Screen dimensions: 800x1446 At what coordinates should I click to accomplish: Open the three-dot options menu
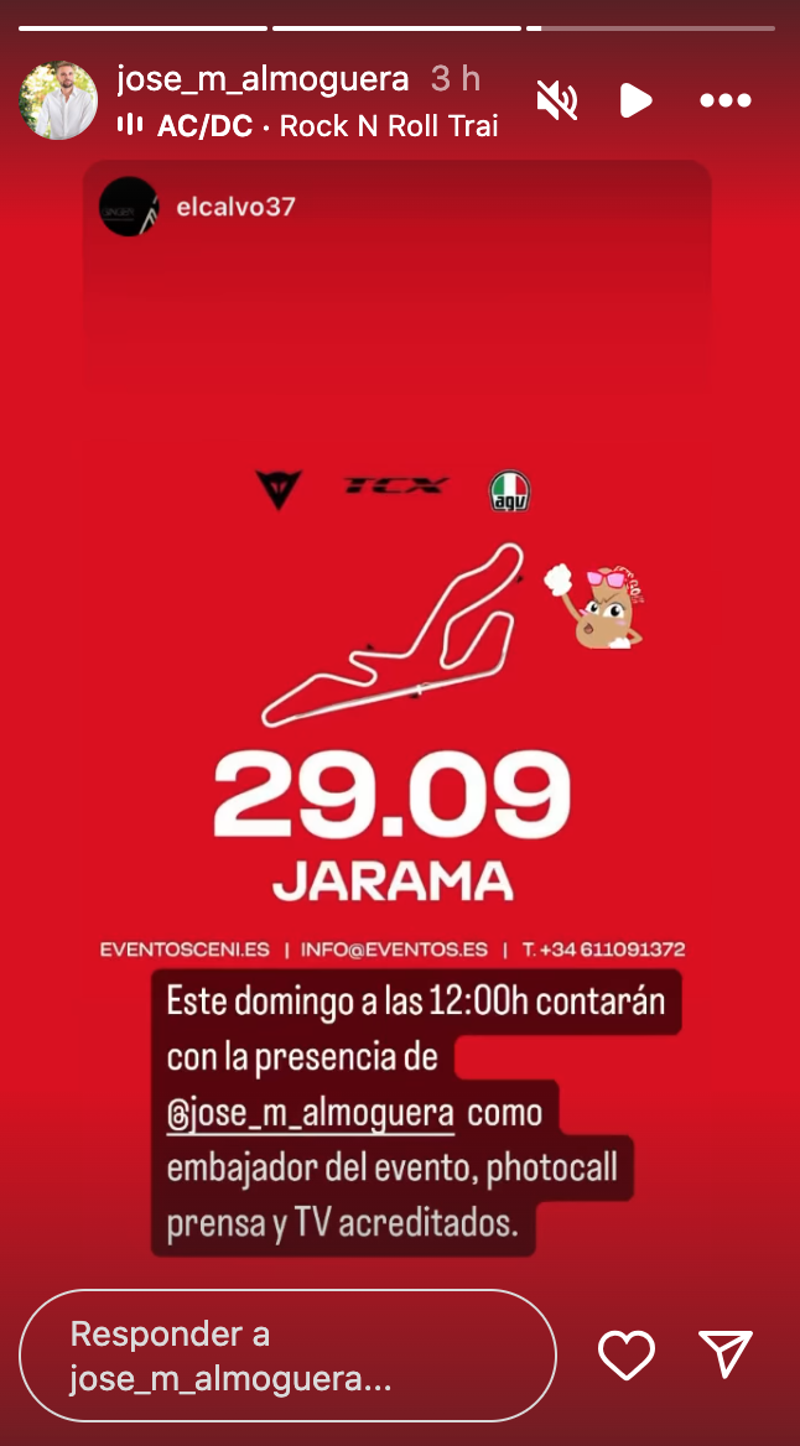[725, 101]
